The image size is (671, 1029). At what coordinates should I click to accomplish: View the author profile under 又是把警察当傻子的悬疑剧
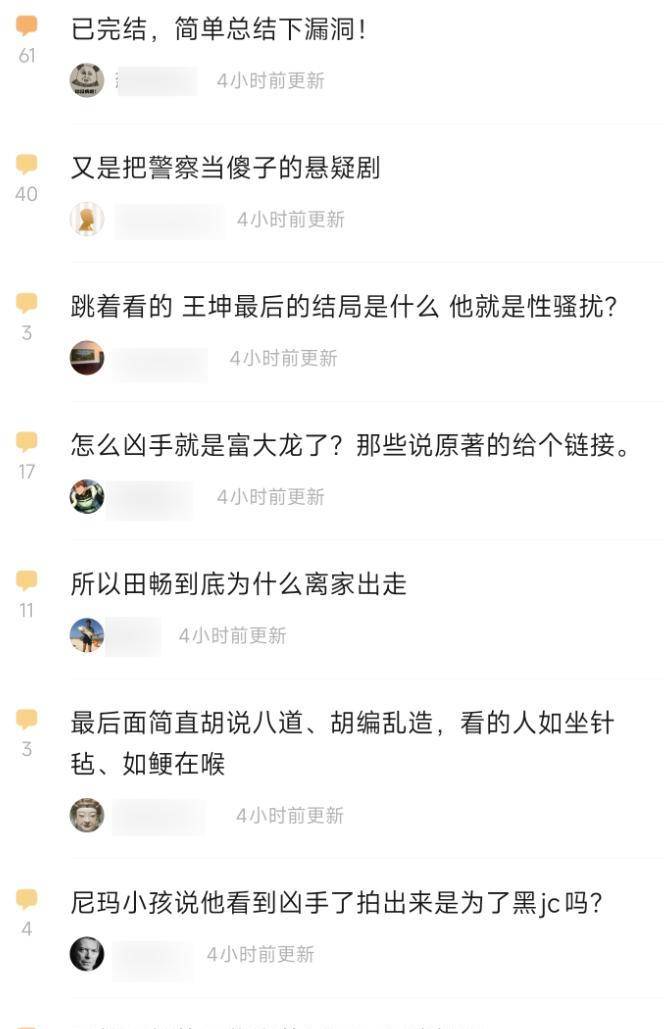(x=87, y=219)
